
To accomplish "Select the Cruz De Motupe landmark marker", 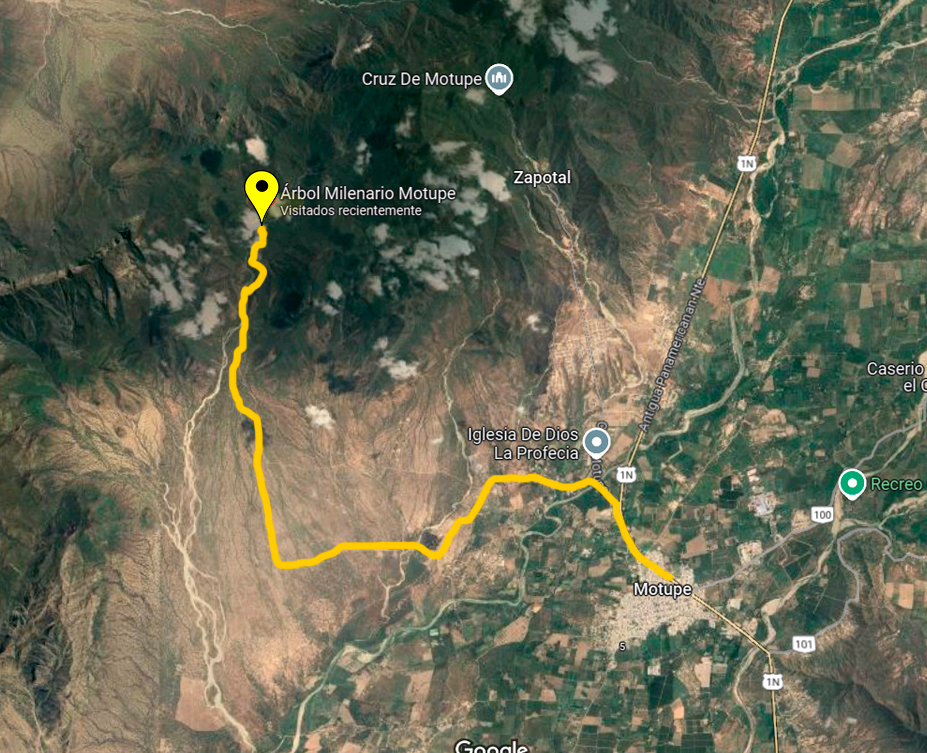I will 499,78.
